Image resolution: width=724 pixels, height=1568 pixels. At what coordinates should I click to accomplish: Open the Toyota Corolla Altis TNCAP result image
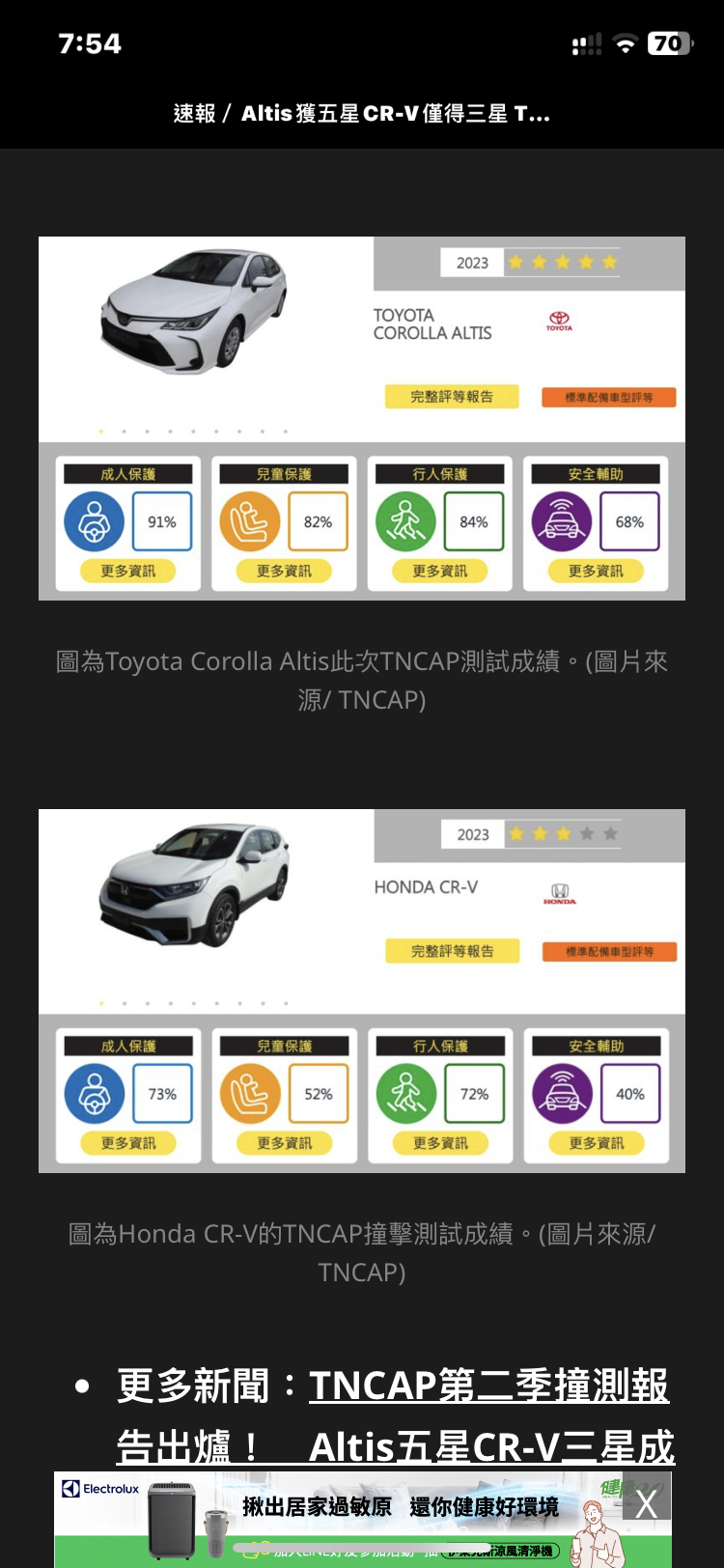pyautogui.click(x=362, y=418)
